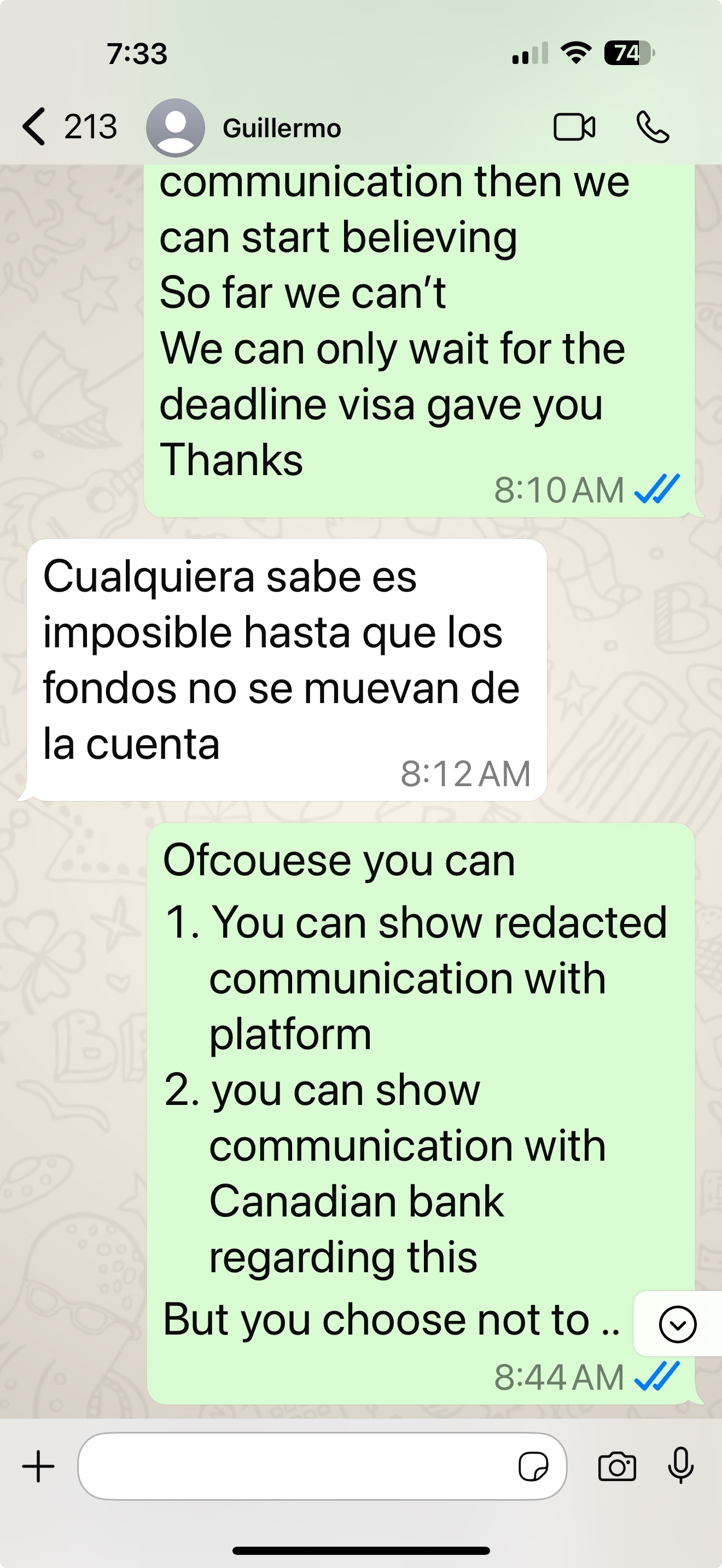Start a voice call with Guillermo

click(x=653, y=127)
